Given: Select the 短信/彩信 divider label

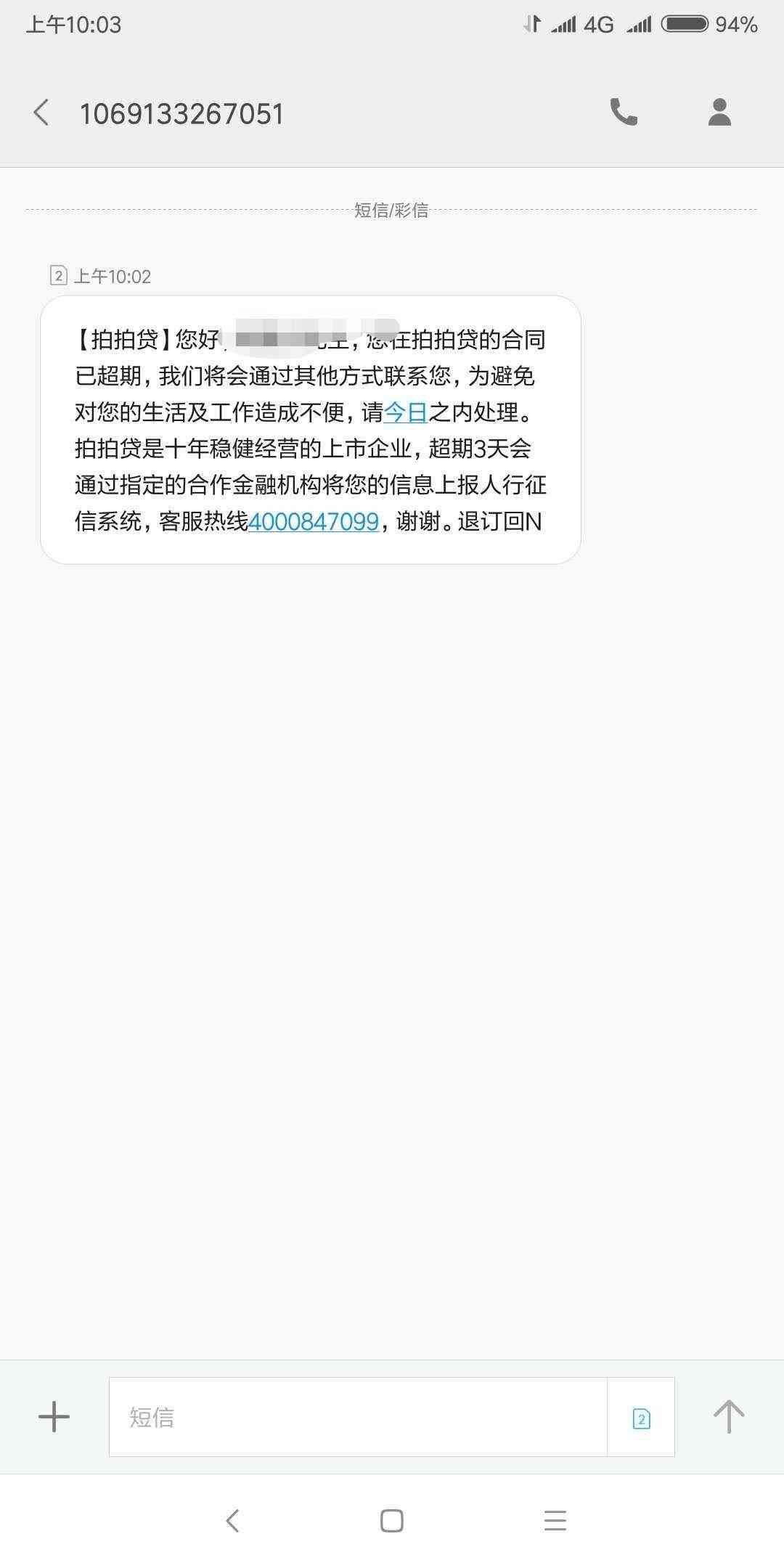Looking at the screenshot, I should point(391,211).
